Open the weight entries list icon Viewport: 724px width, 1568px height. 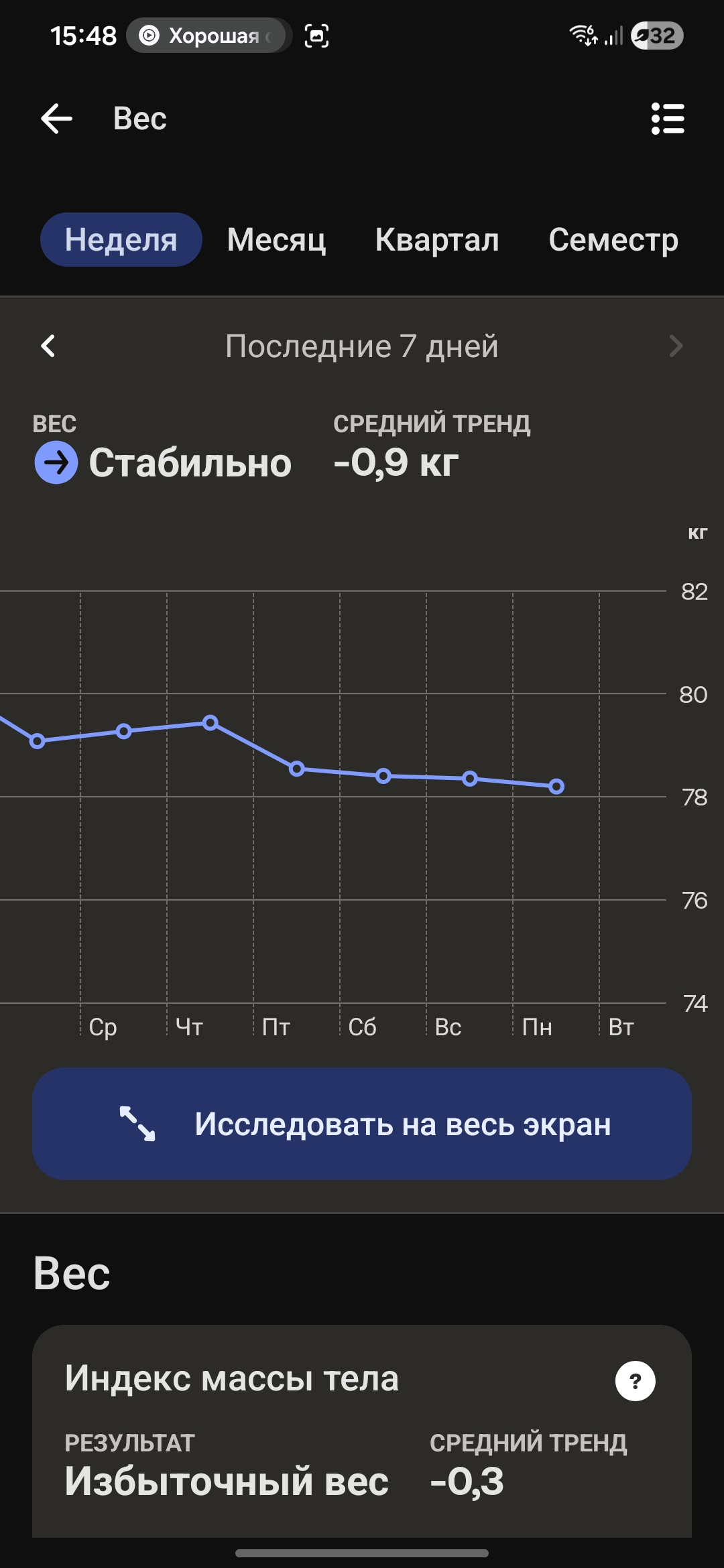(x=668, y=119)
